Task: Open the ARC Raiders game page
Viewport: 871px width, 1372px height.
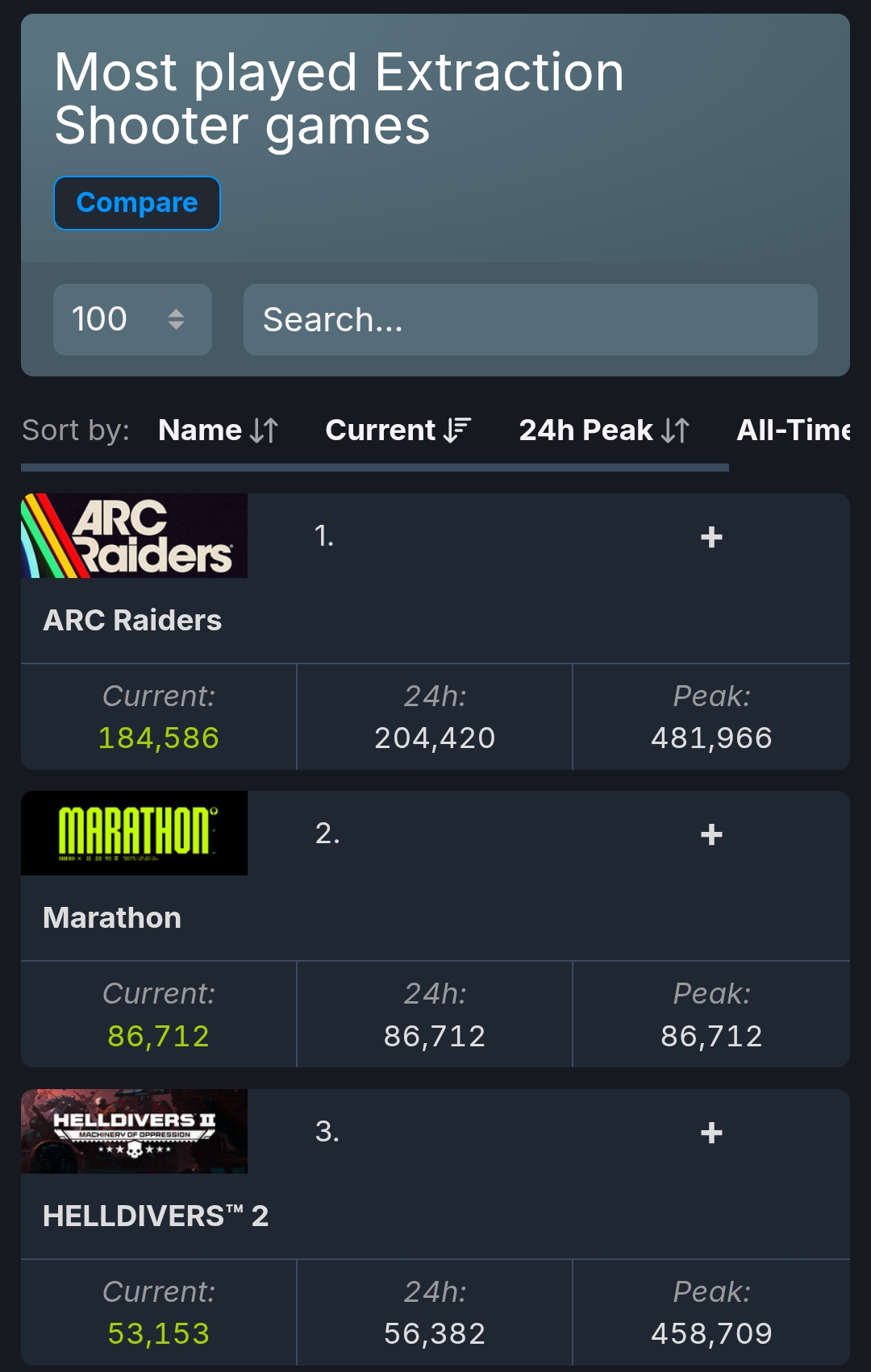Action: click(132, 620)
